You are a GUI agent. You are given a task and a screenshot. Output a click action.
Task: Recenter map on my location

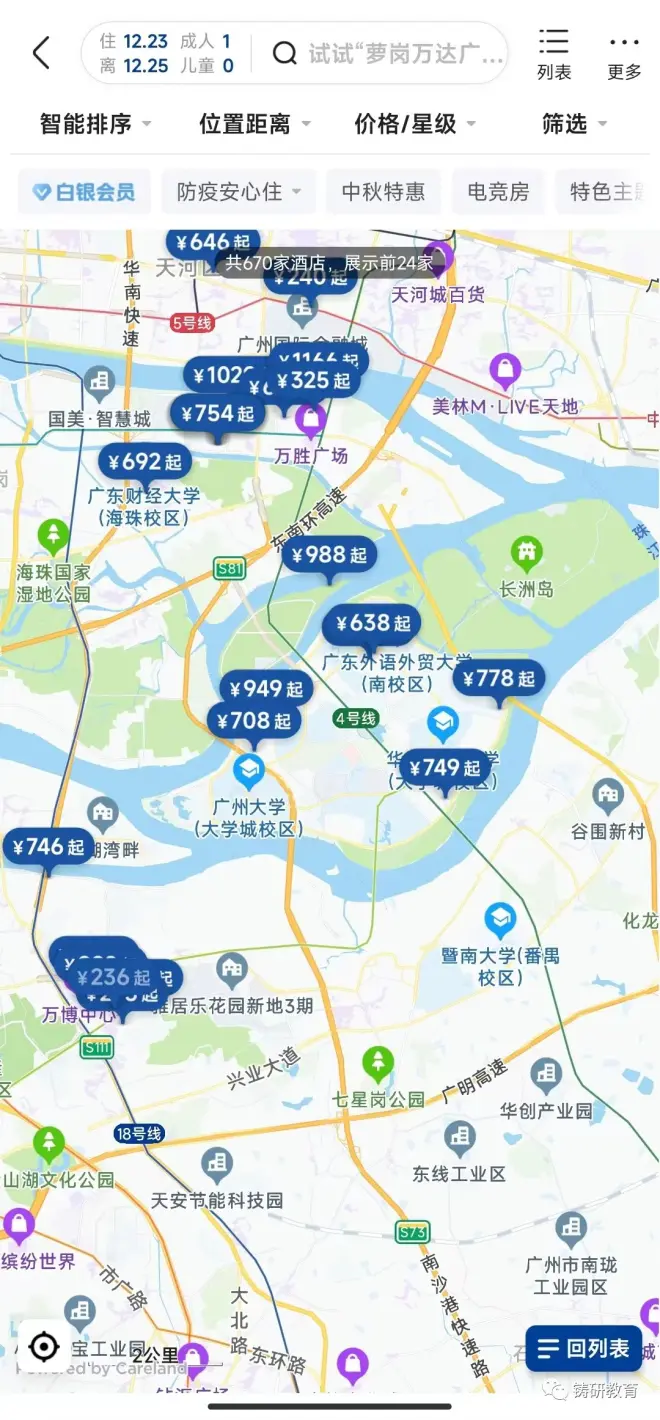pyautogui.click(x=44, y=1346)
